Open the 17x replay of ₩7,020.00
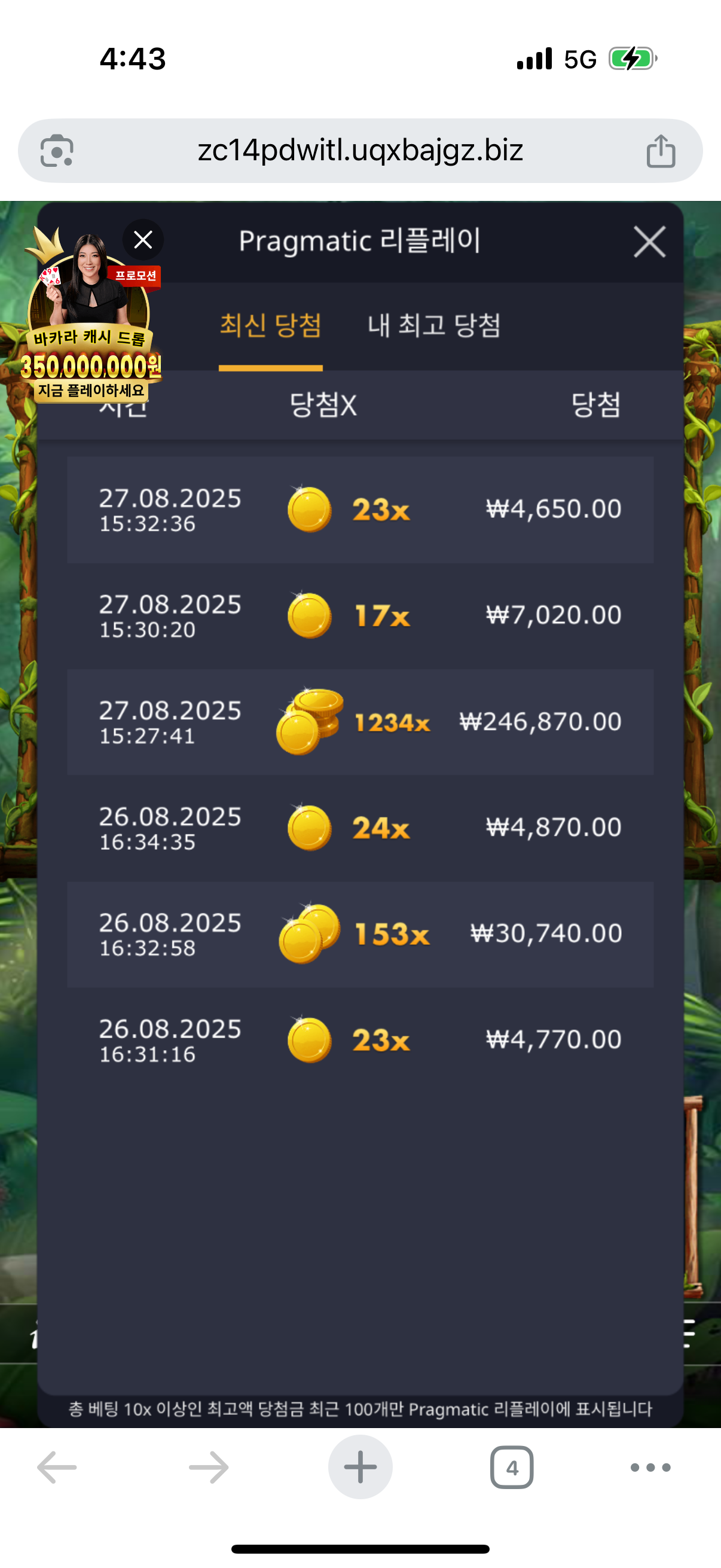The height and width of the screenshot is (1568, 721). 360,615
